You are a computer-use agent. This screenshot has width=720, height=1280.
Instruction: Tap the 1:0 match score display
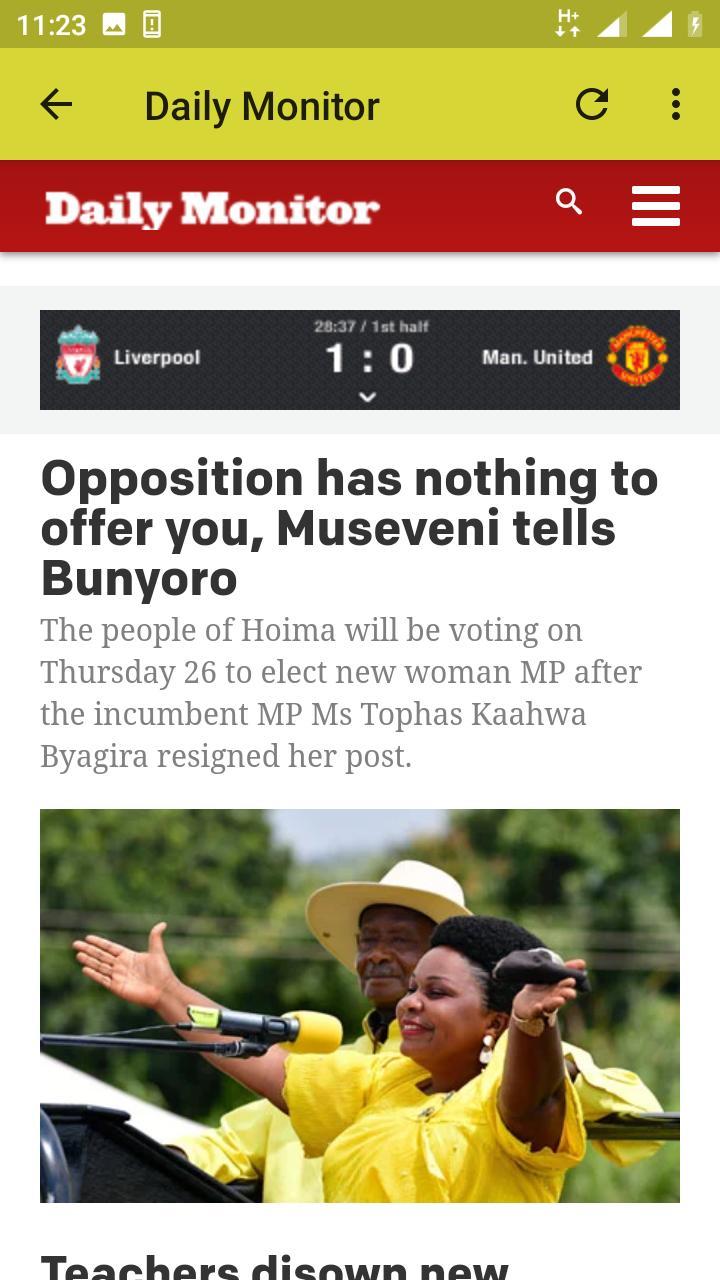point(367,358)
